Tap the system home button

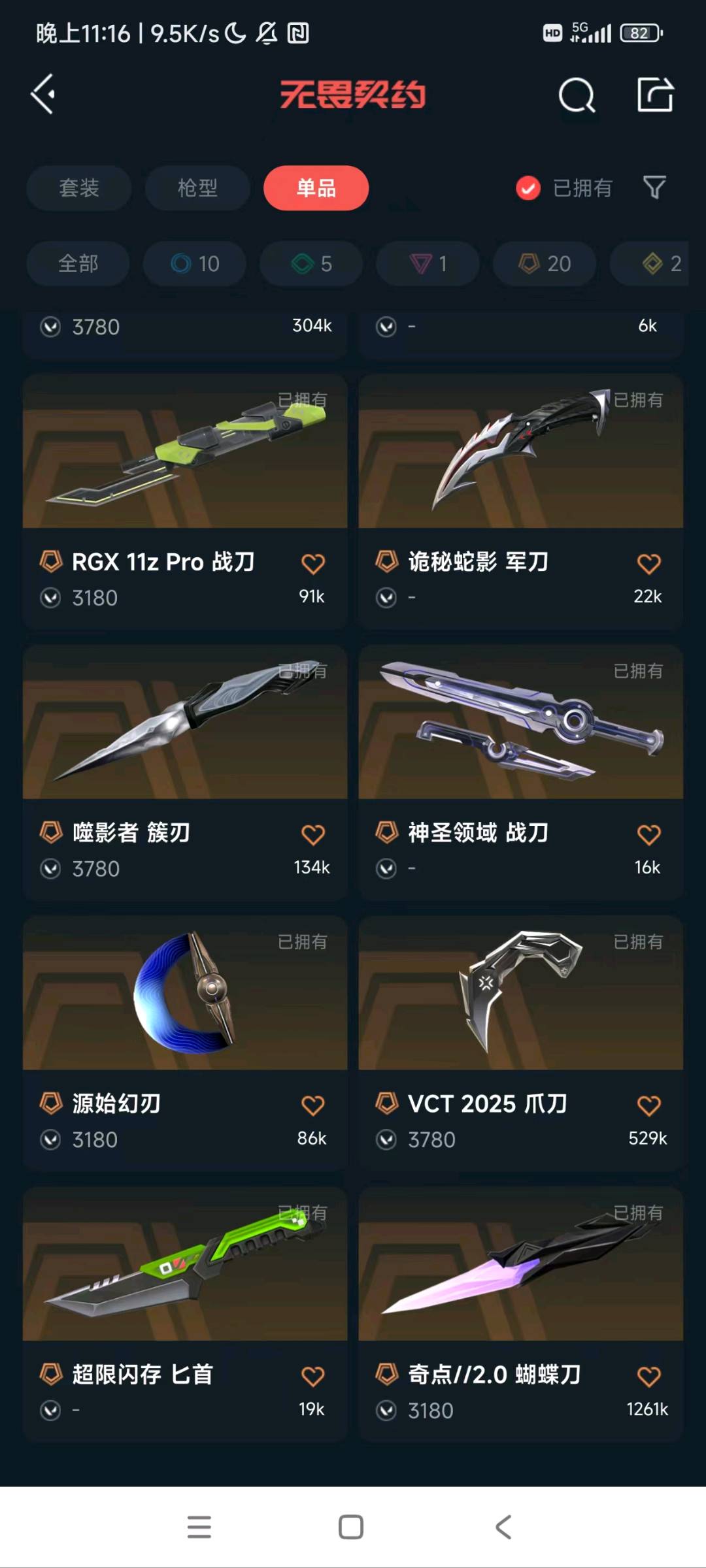coord(351,1527)
